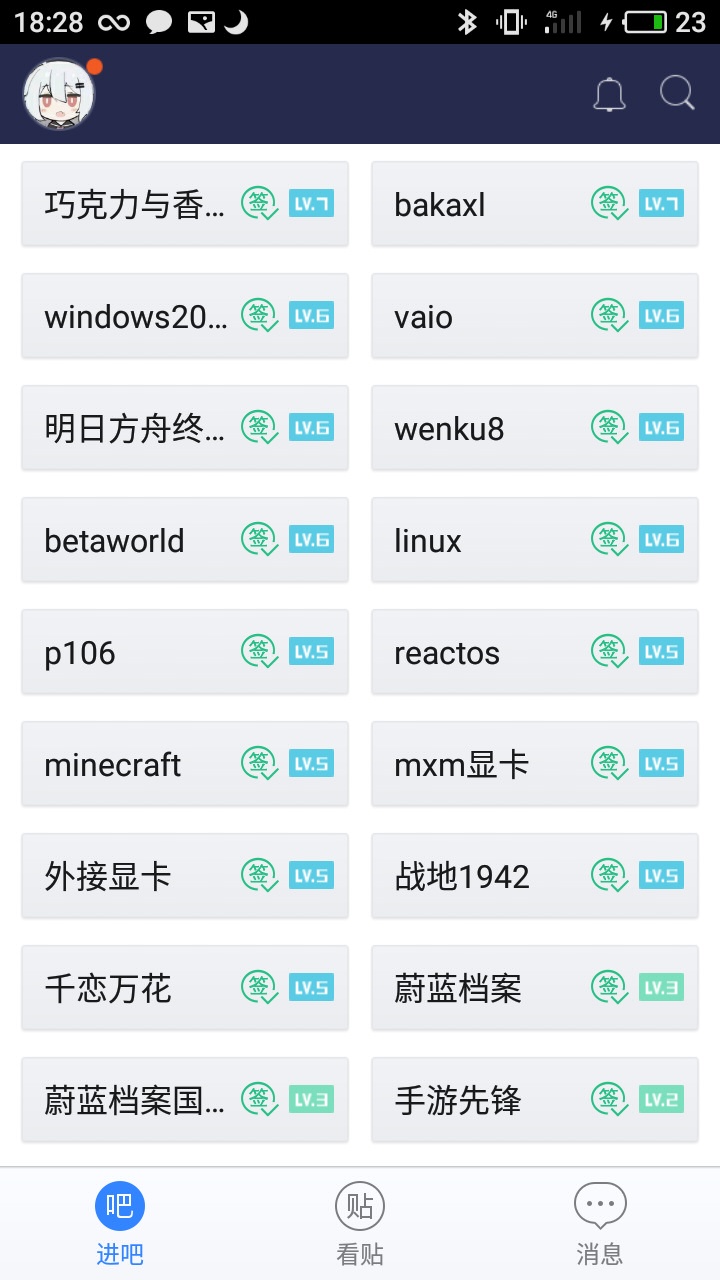The height and width of the screenshot is (1280, 720).
Task: Switch to the 看贴 tab
Action: coord(359,1222)
